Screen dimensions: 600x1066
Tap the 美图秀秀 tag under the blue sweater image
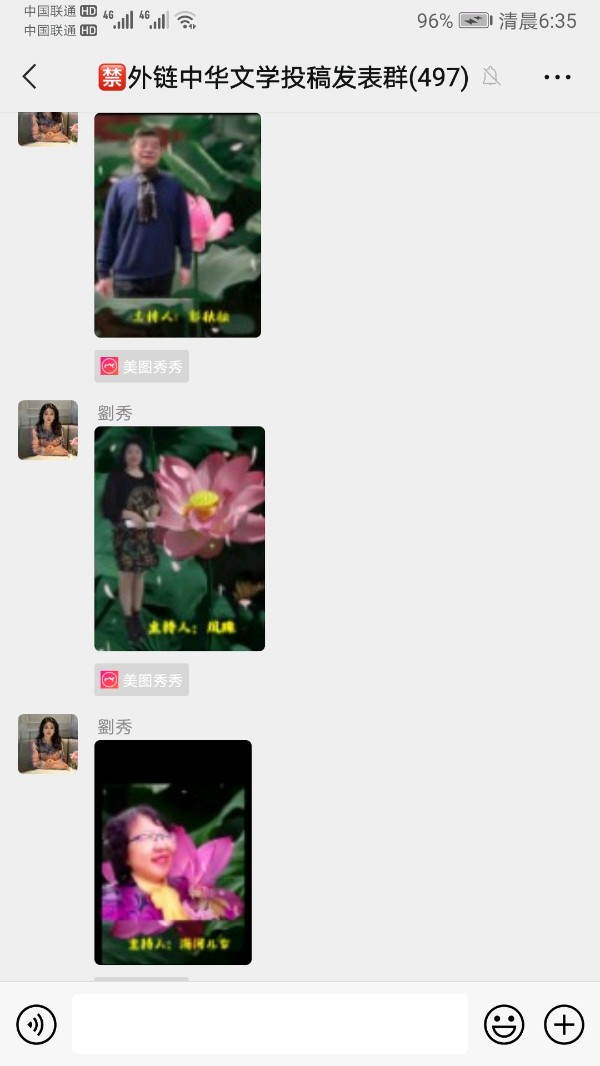[x=141, y=366]
